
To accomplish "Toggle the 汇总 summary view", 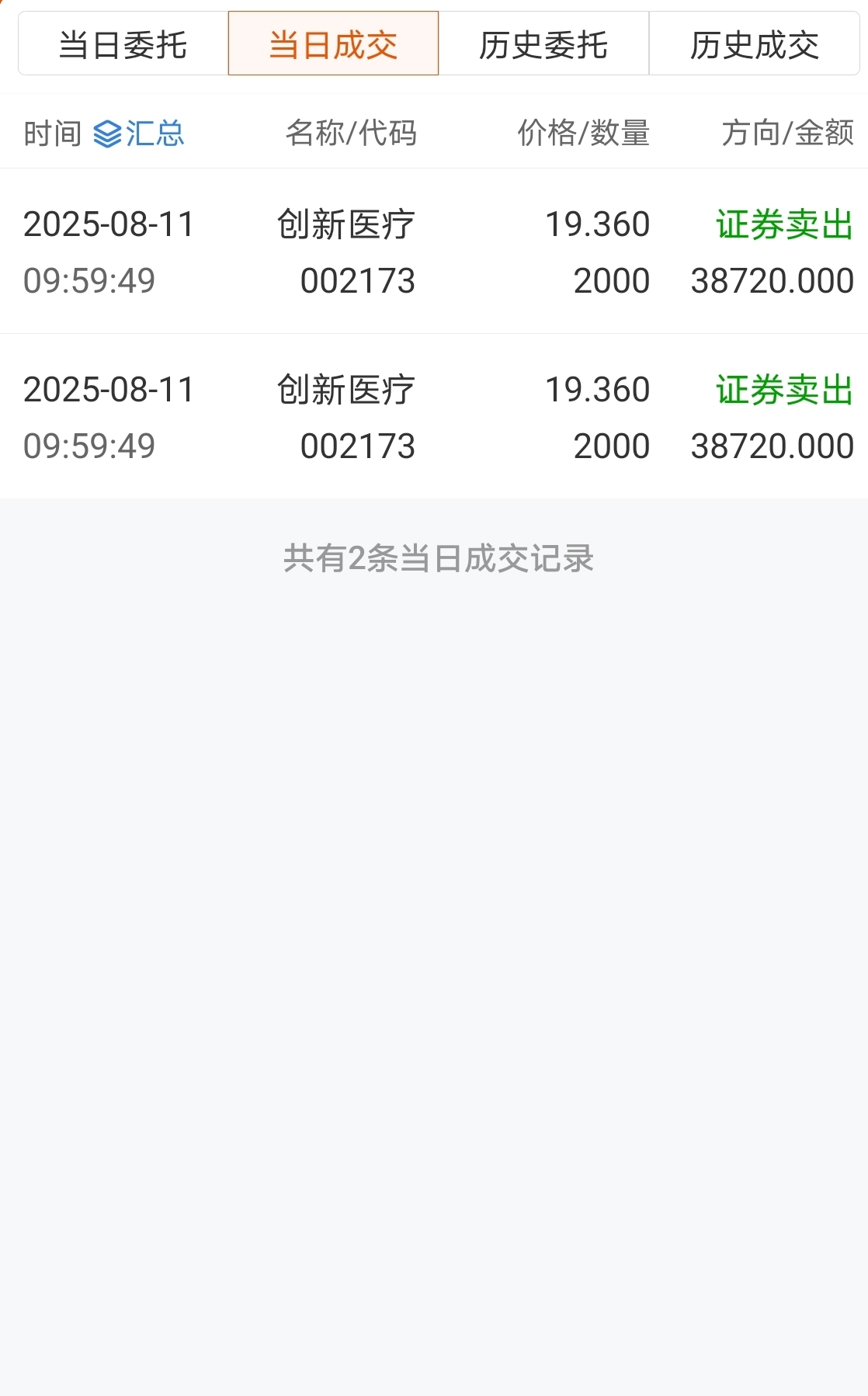I will [139, 134].
